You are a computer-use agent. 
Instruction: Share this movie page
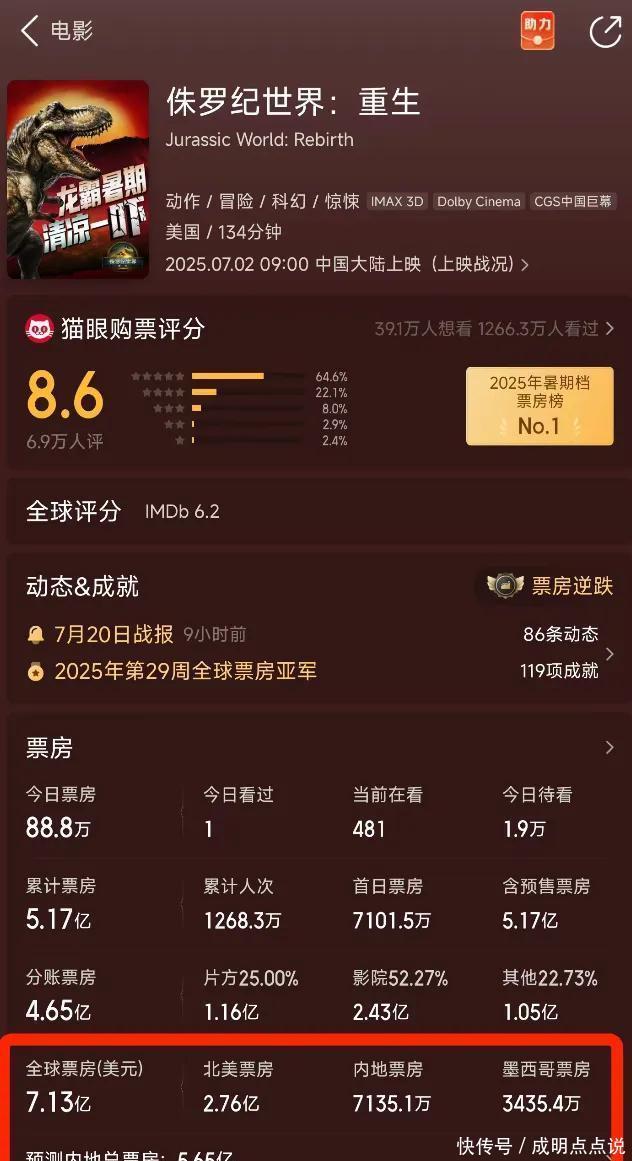[605, 31]
